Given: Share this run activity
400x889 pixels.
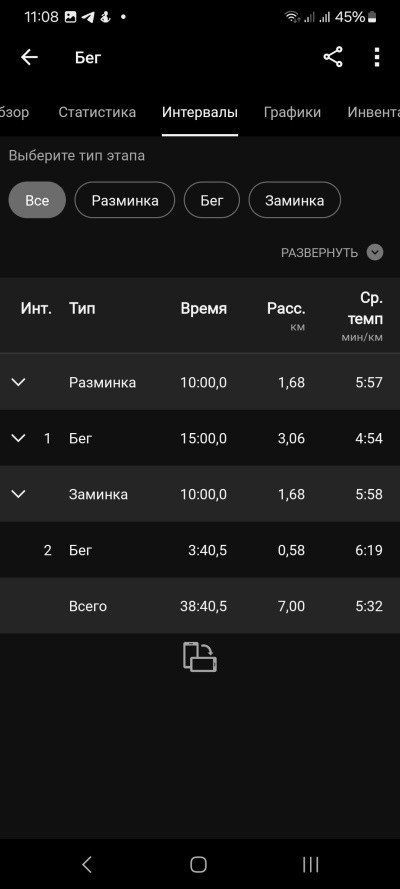Looking at the screenshot, I should (333, 57).
